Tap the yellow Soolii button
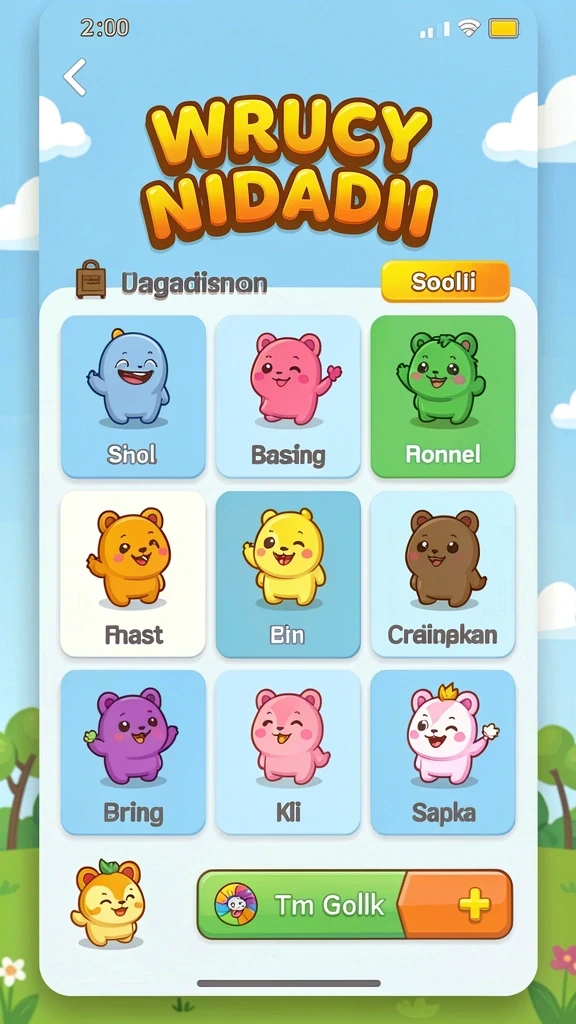This screenshot has width=576, height=1024. 445,281
